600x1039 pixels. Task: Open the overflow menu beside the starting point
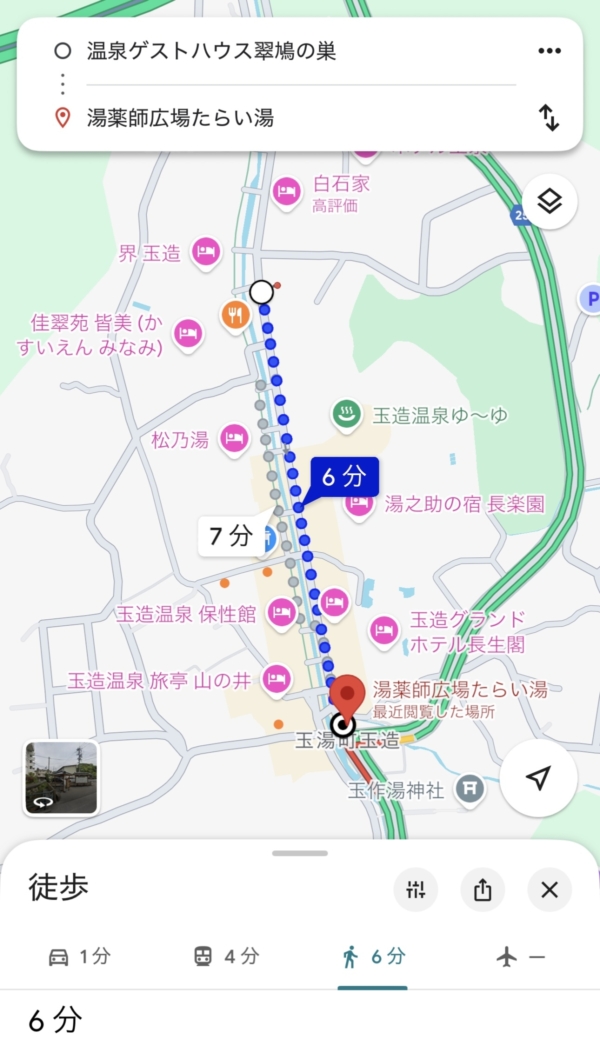coord(549,52)
